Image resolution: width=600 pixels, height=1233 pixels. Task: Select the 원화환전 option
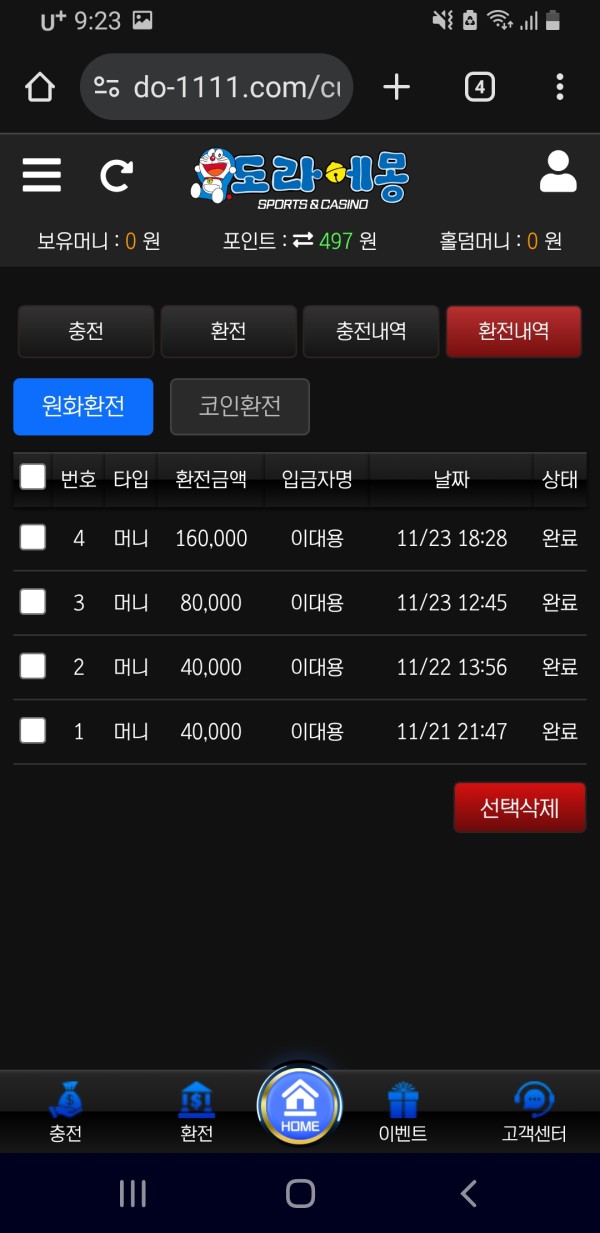pyautogui.click(x=83, y=406)
